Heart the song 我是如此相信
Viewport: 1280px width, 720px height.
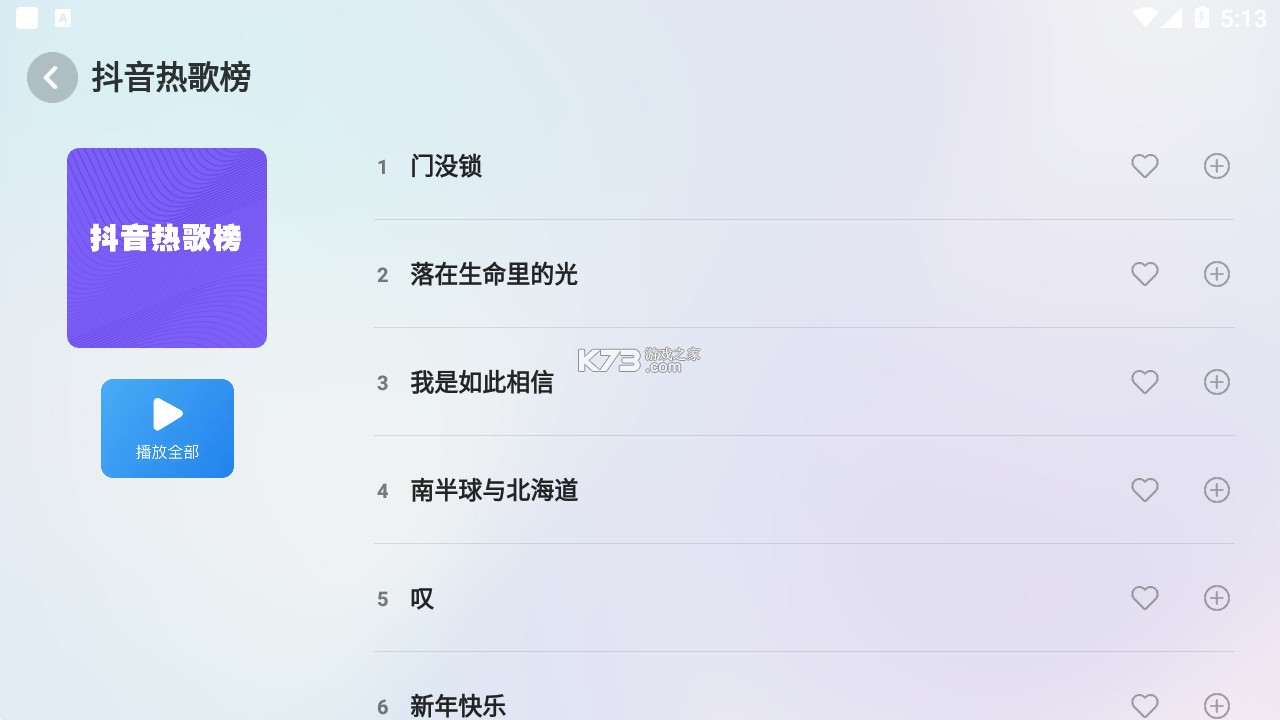[x=1144, y=382]
